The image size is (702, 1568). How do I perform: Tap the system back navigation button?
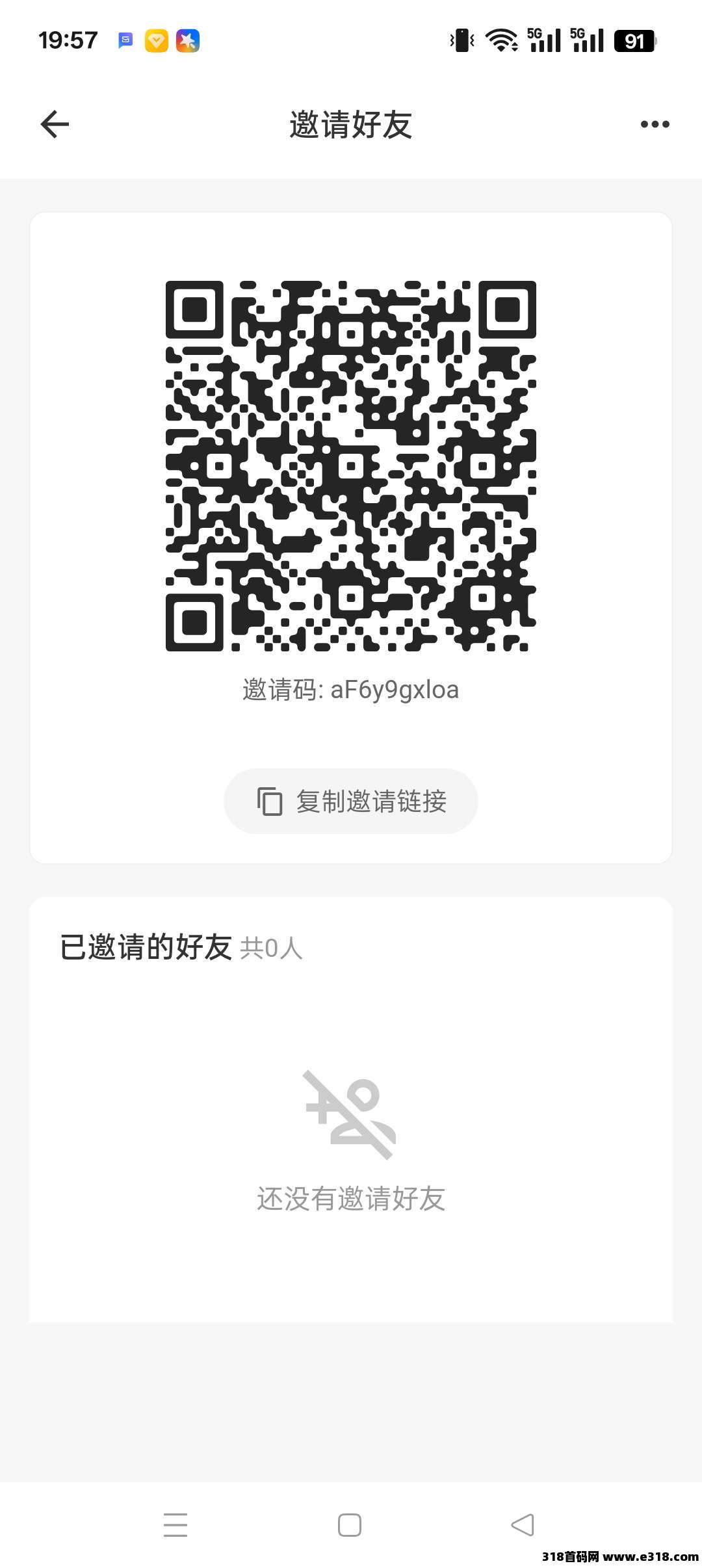point(523,1524)
